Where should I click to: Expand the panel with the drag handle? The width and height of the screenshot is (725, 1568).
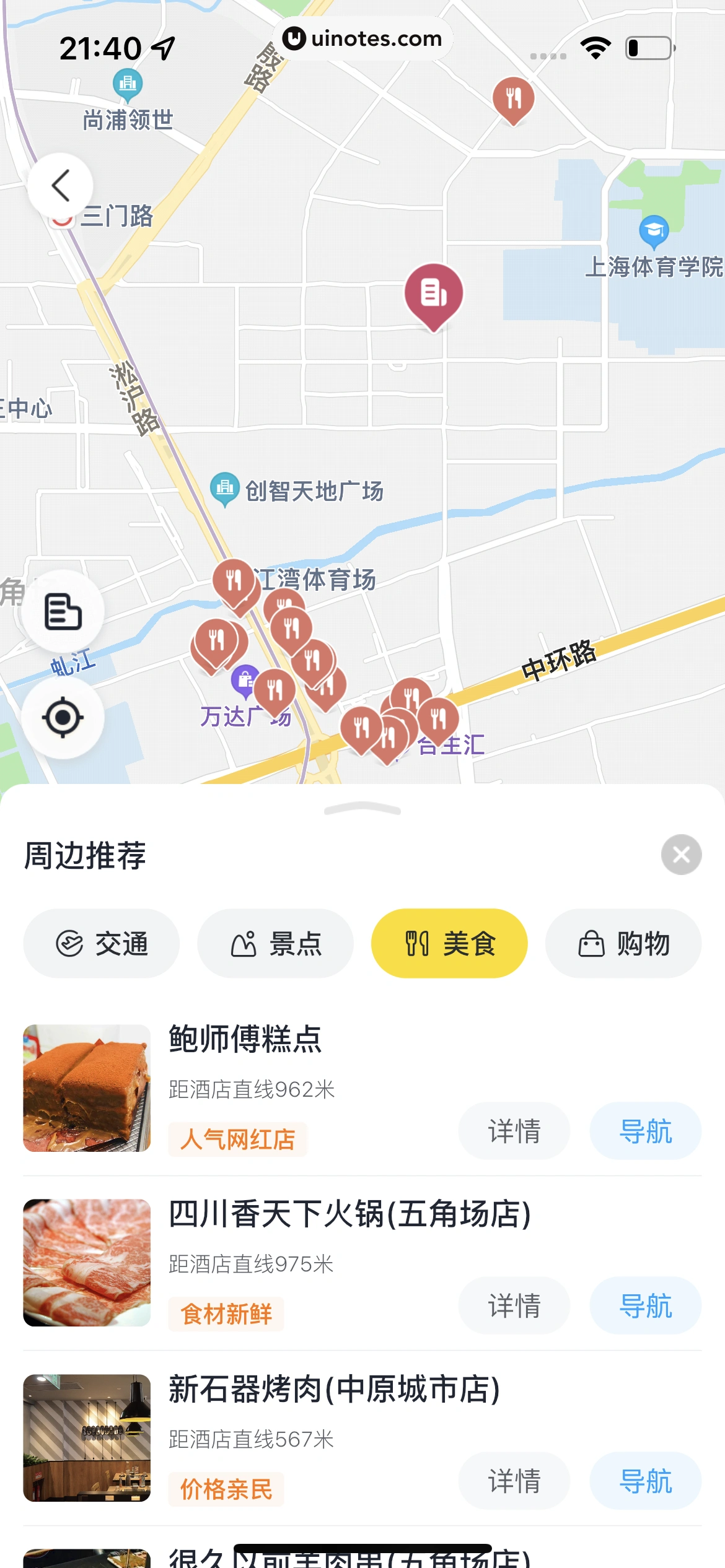coord(362,809)
